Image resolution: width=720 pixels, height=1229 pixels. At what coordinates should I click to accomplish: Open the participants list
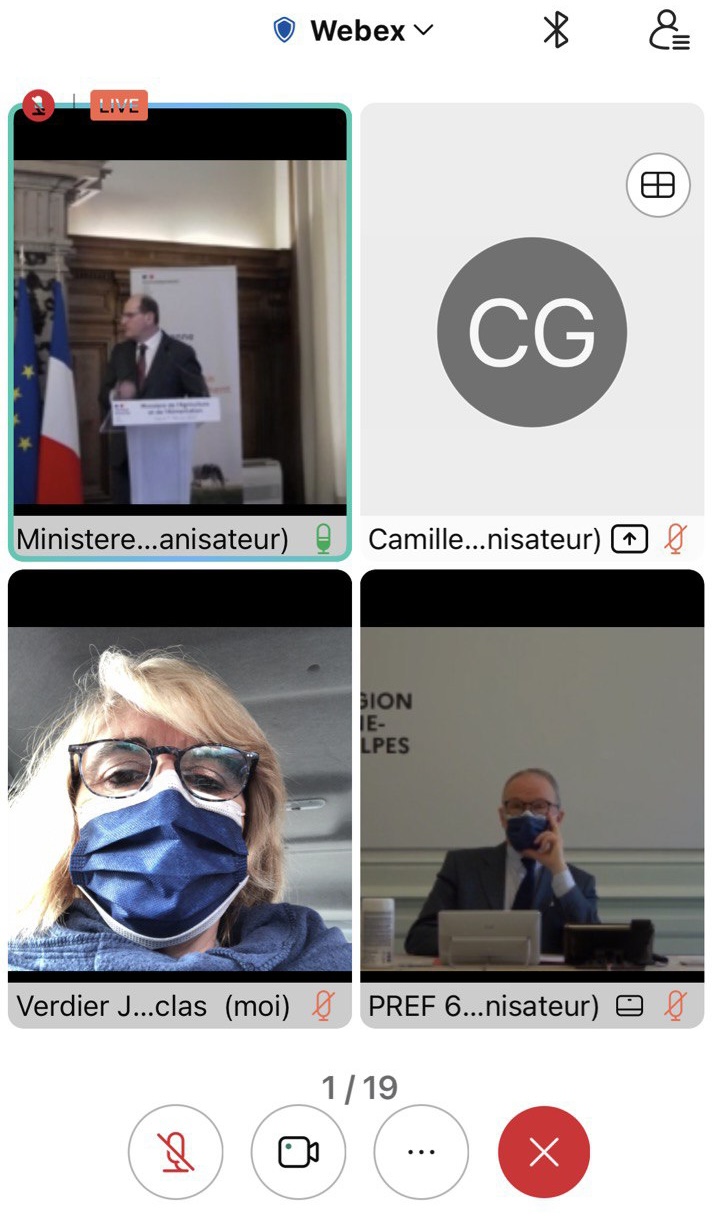point(668,30)
